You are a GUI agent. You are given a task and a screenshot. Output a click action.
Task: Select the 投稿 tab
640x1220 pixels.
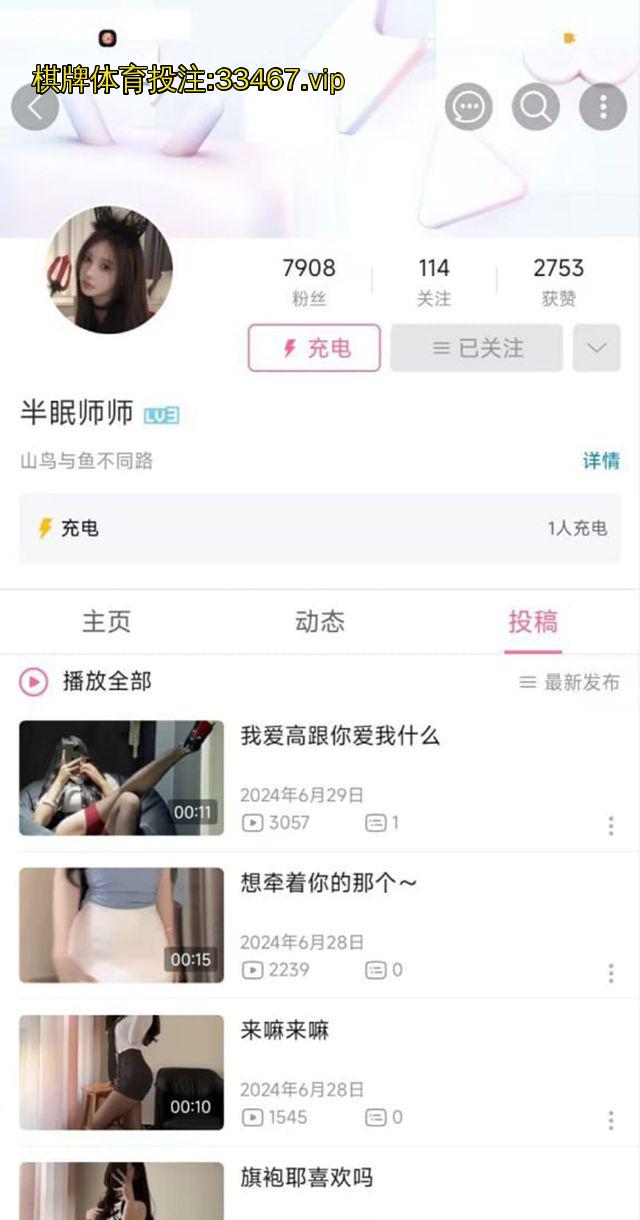(533, 622)
